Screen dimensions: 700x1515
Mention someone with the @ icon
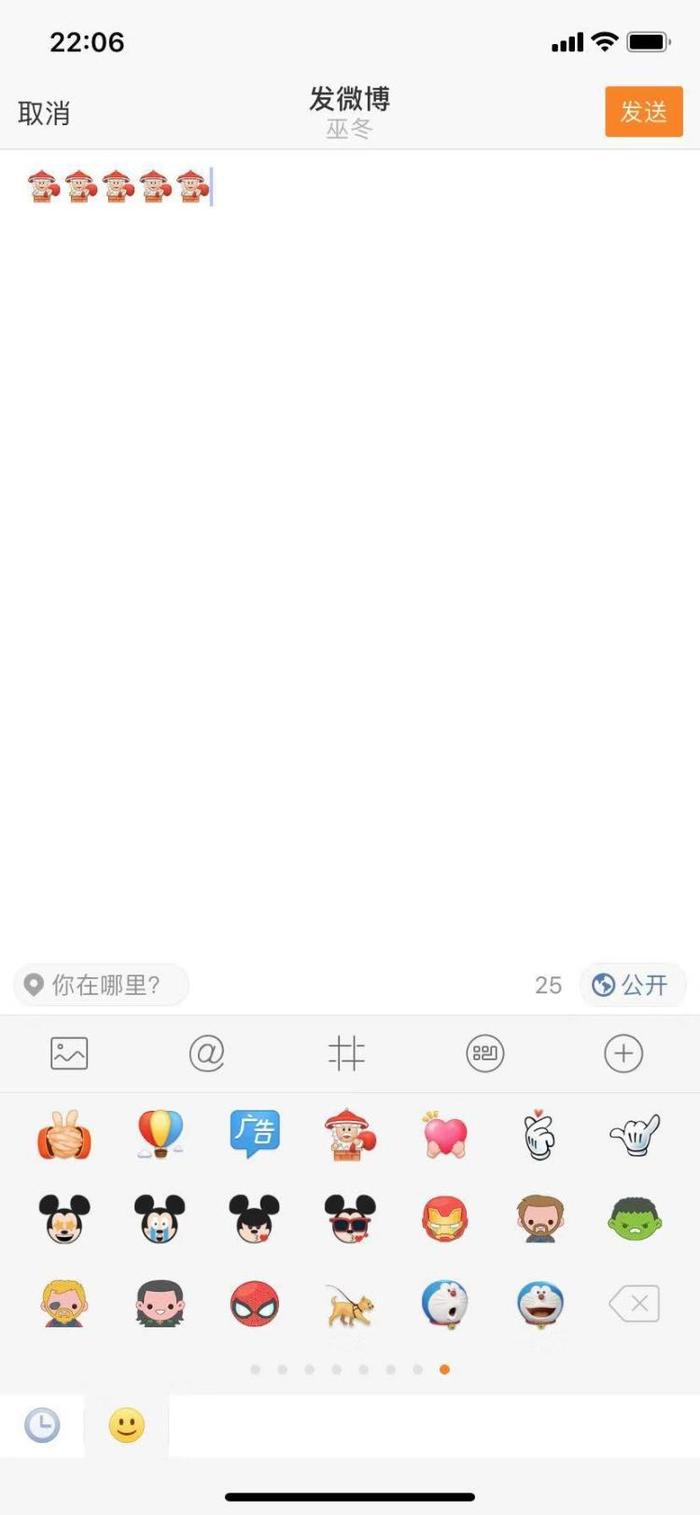click(x=207, y=1053)
